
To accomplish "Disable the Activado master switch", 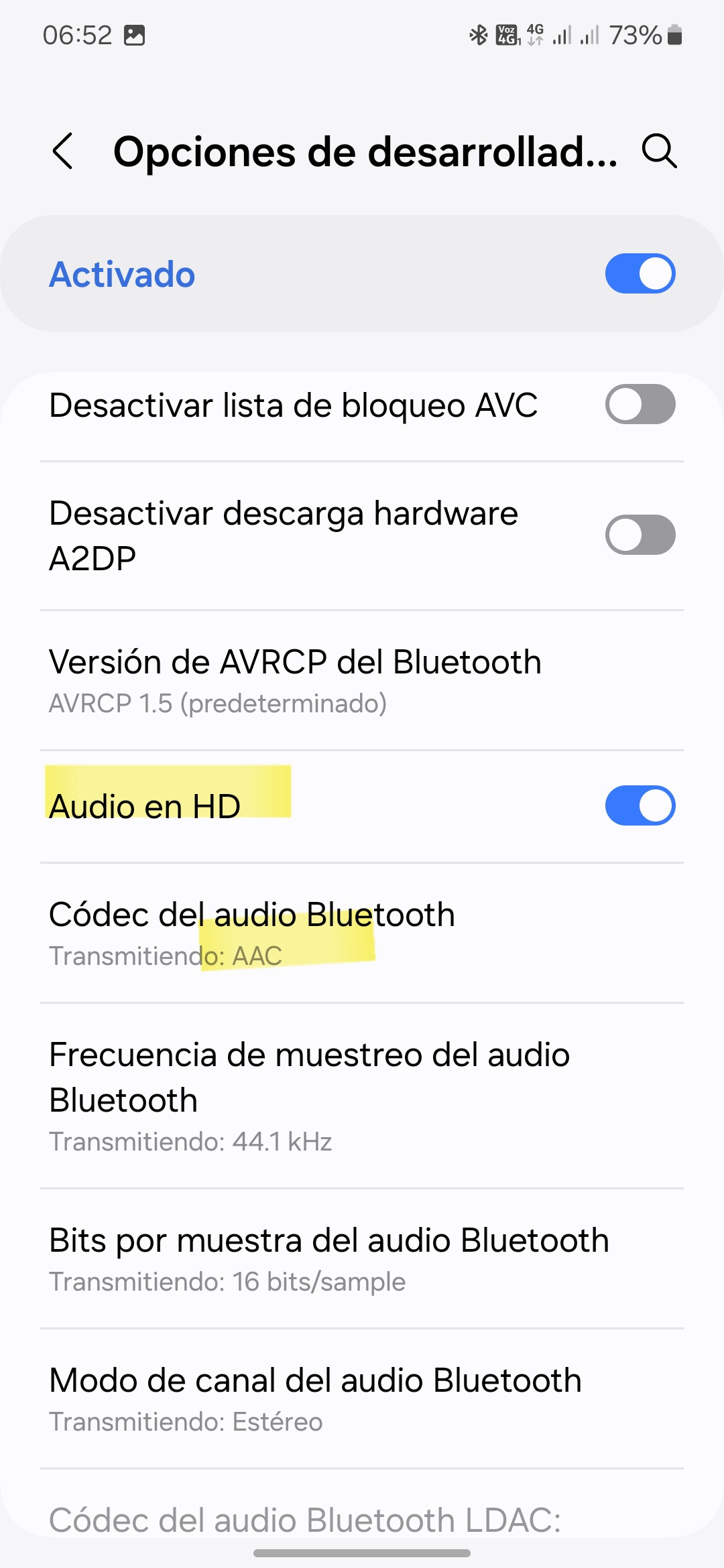I will coord(640,273).
